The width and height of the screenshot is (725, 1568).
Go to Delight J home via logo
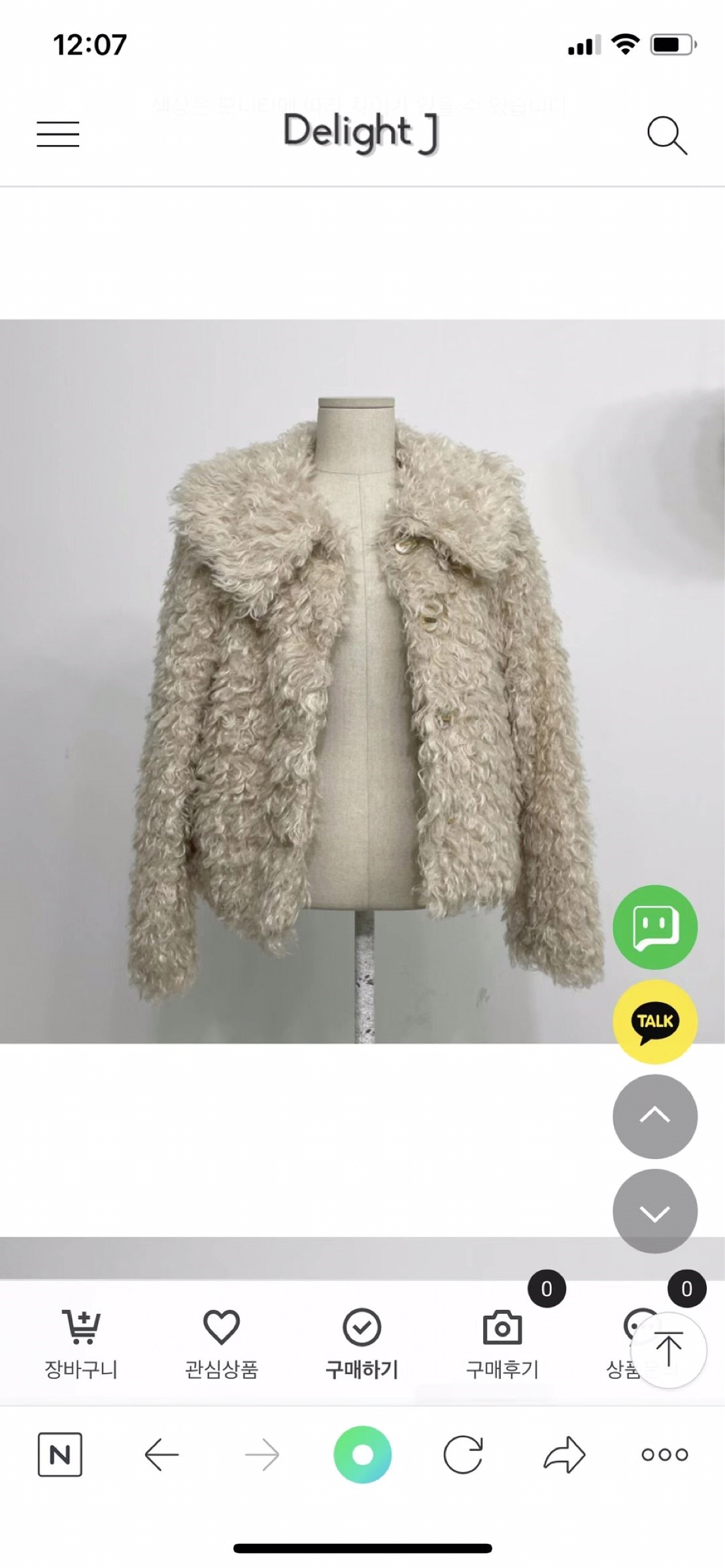coord(362,133)
